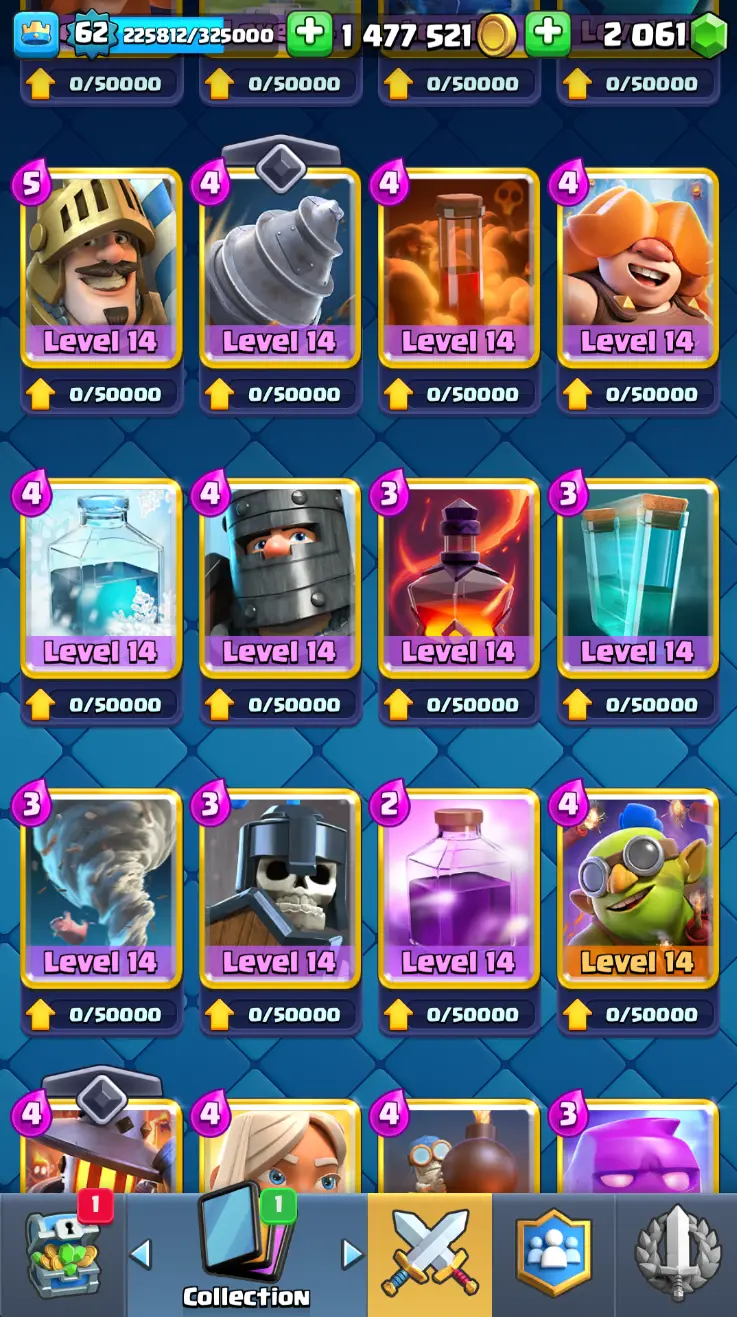The image size is (737, 1317).
Task: Open the Shop chest tab
Action: tap(62, 1254)
